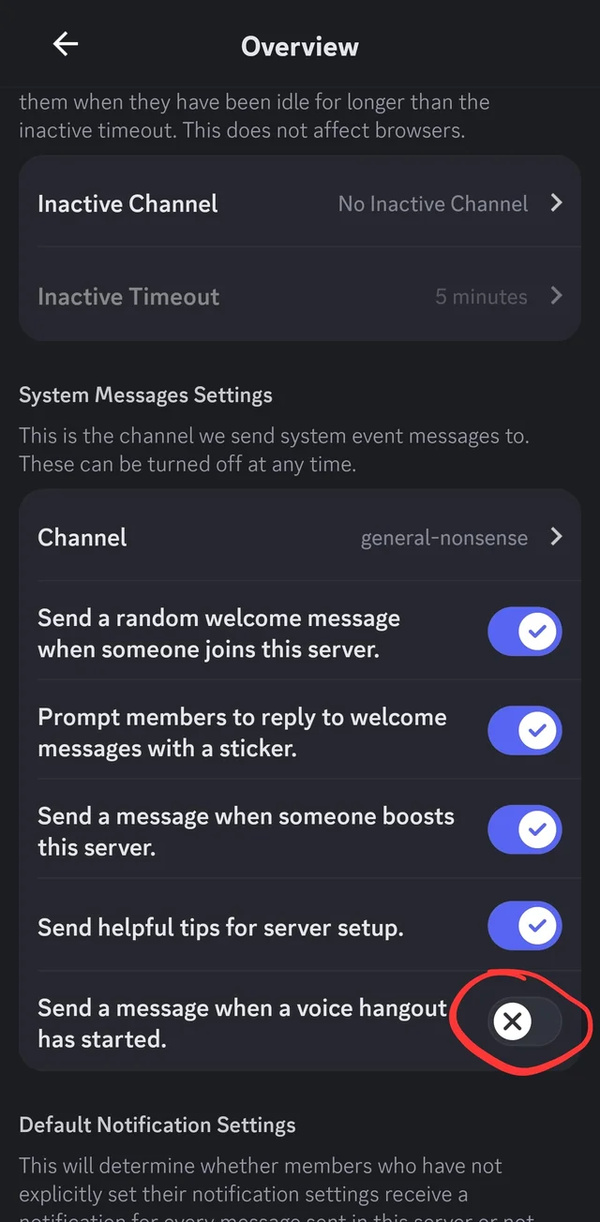Switch off helpful setup tips toggle
The width and height of the screenshot is (600, 1222).
click(525, 927)
